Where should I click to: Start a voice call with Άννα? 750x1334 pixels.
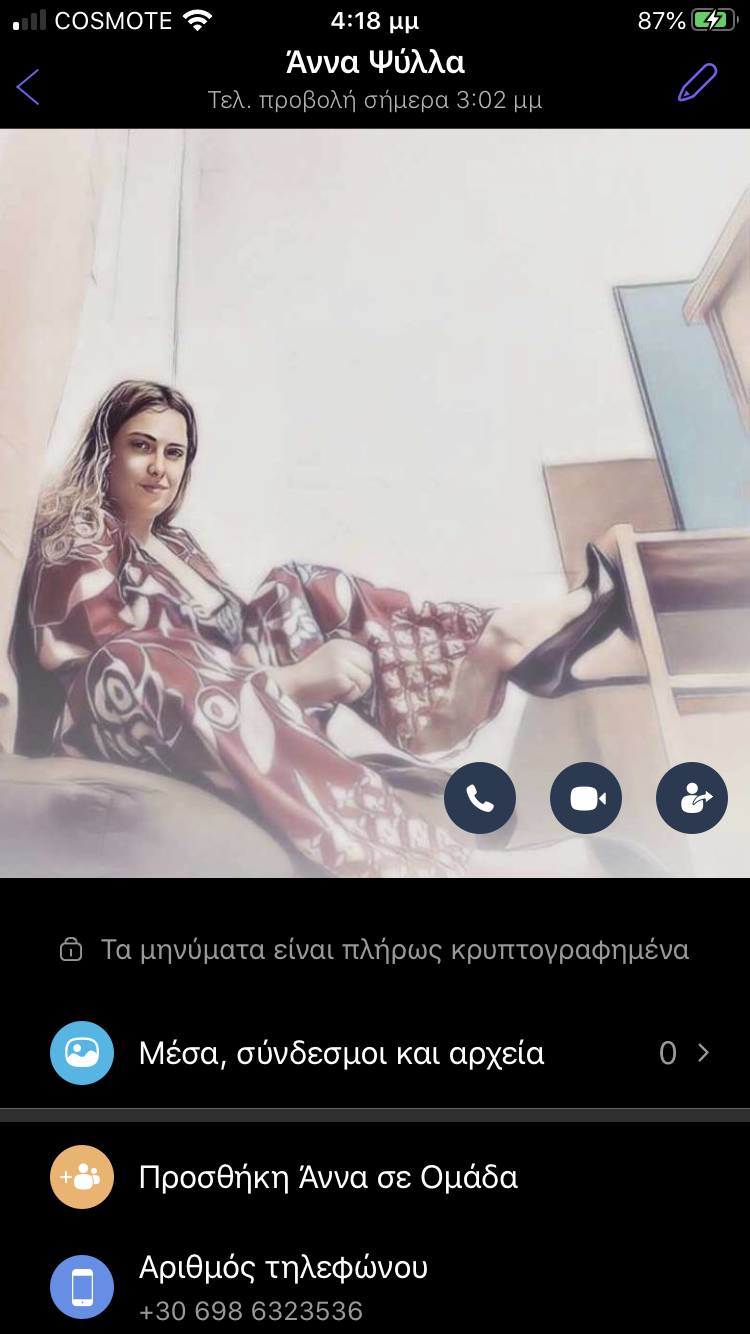click(480, 798)
